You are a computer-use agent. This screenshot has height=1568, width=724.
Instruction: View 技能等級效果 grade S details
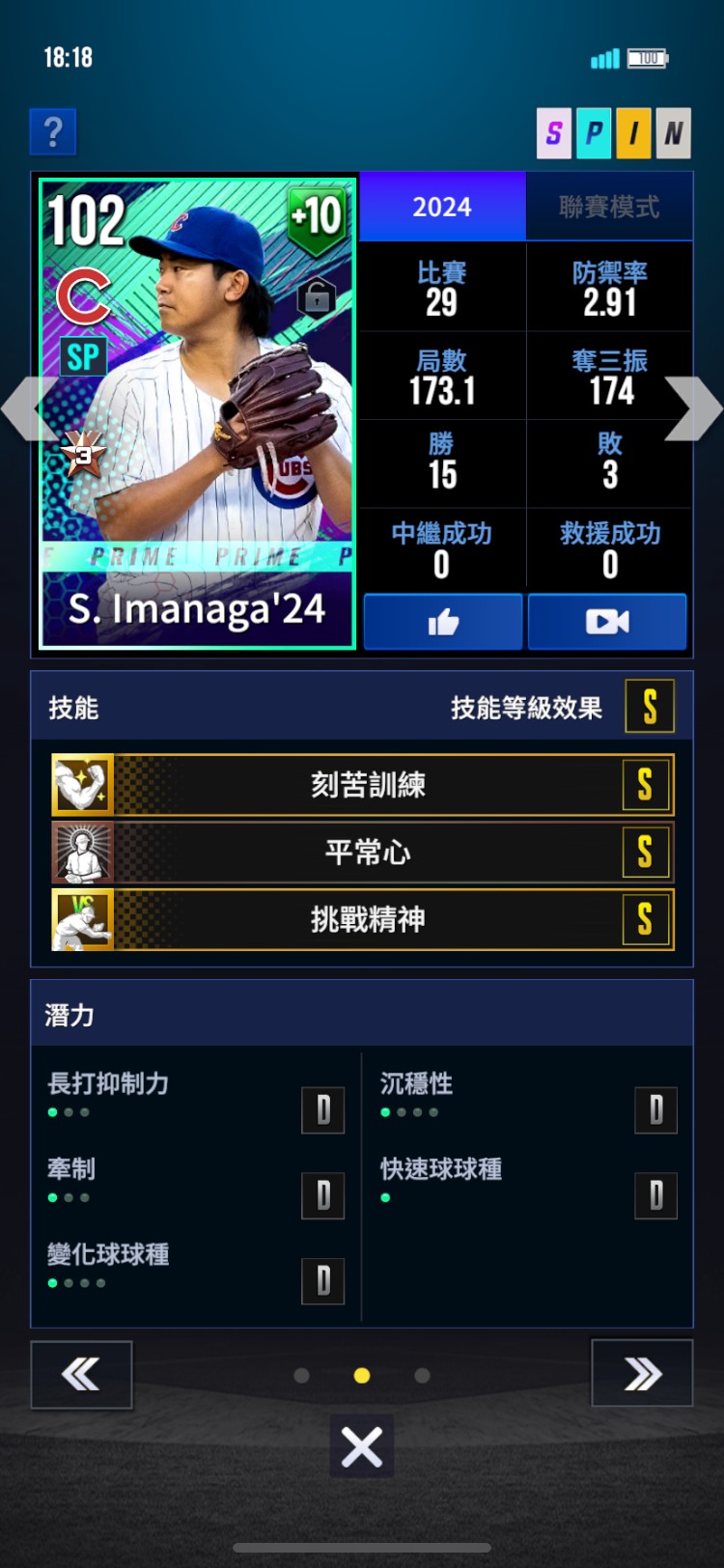click(649, 707)
